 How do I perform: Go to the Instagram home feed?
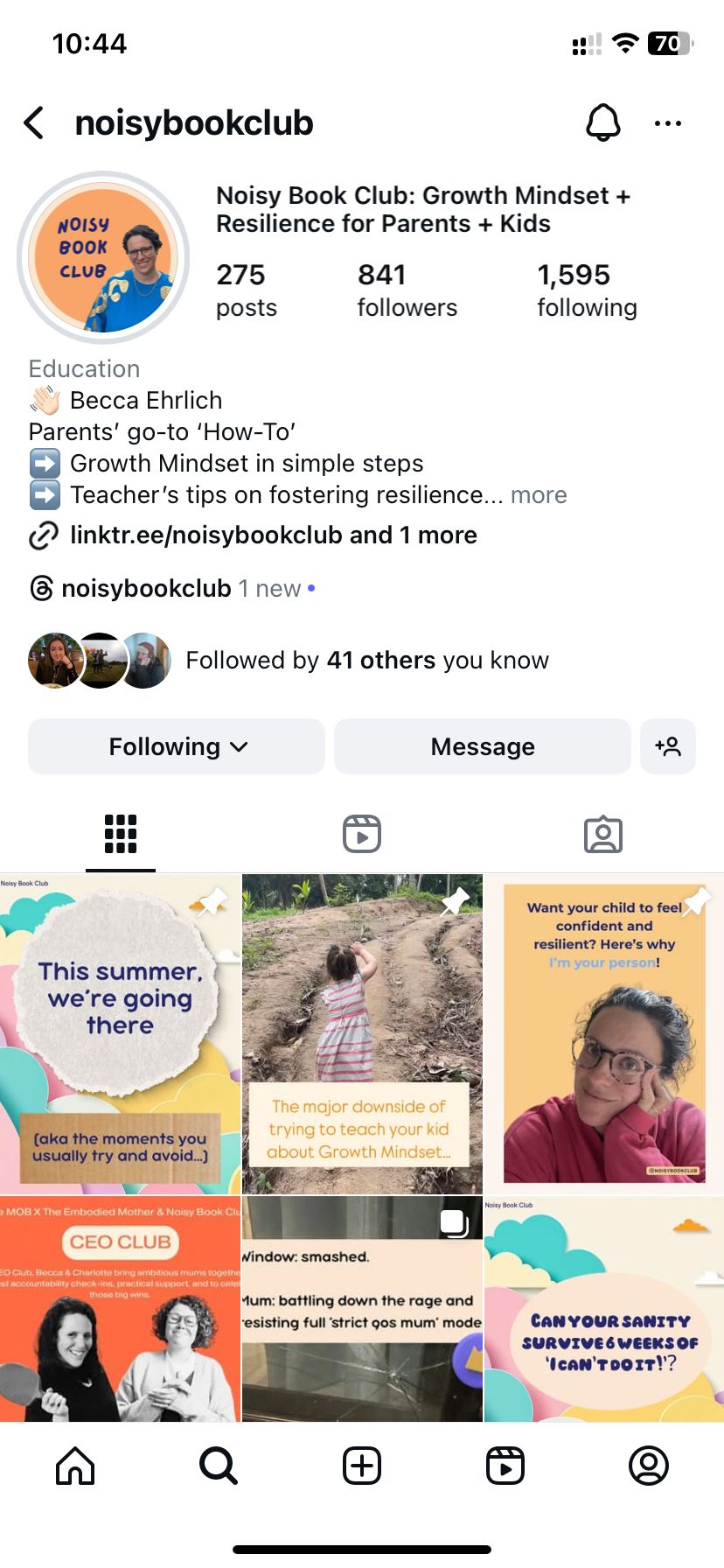(x=75, y=1465)
